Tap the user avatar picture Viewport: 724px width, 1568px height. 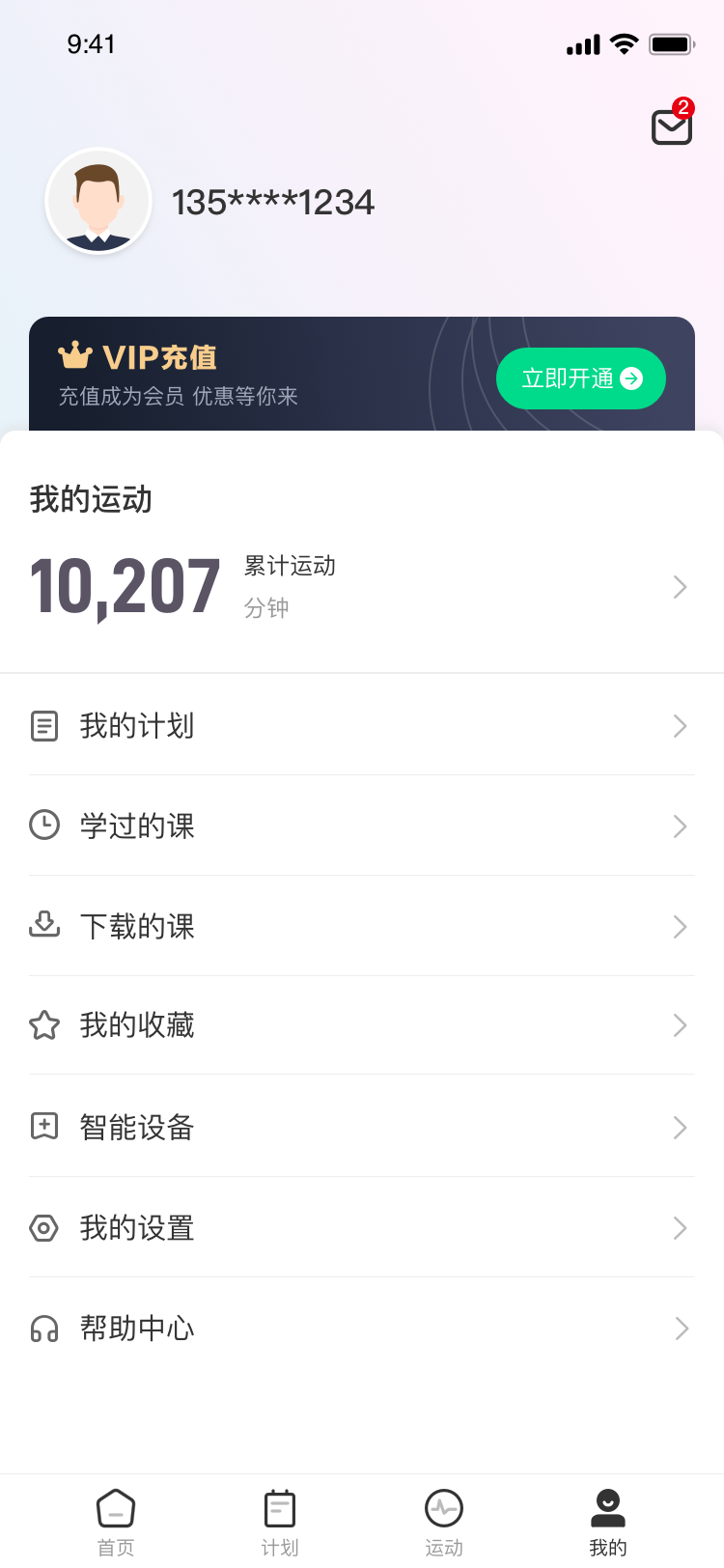coord(98,201)
